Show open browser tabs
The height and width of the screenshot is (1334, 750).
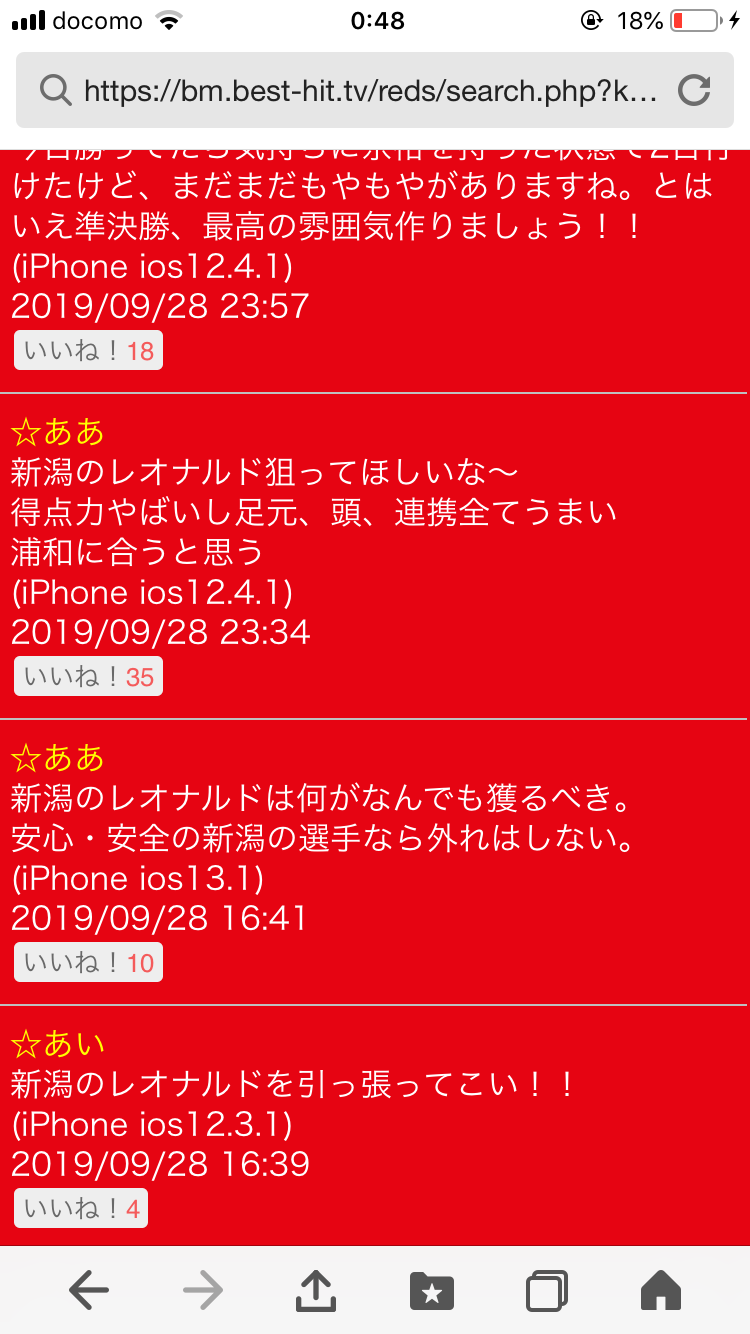click(x=546, y=1291)
